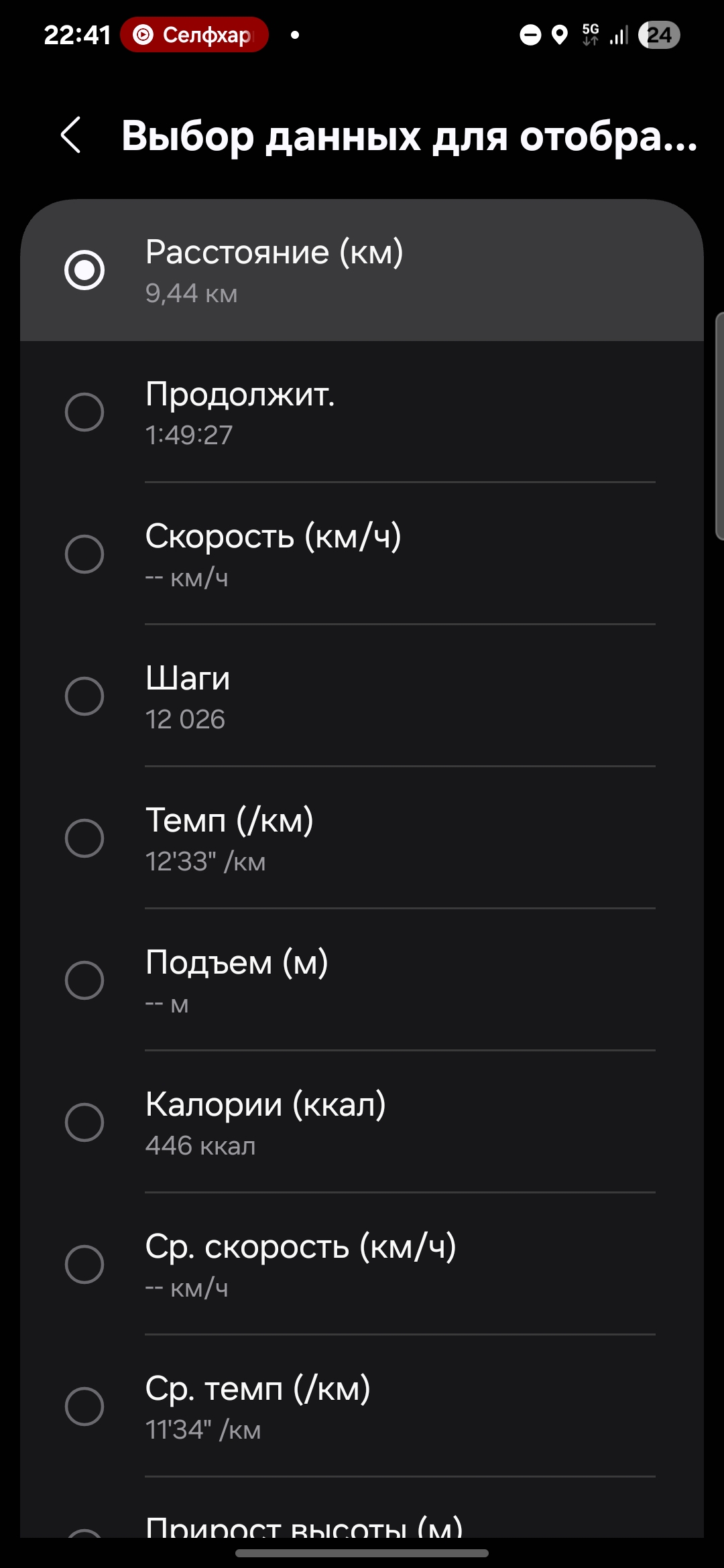This screenshot has height=1568, width=724.
Task: Select Темп (/км) option
Action: tap(362, 838)
